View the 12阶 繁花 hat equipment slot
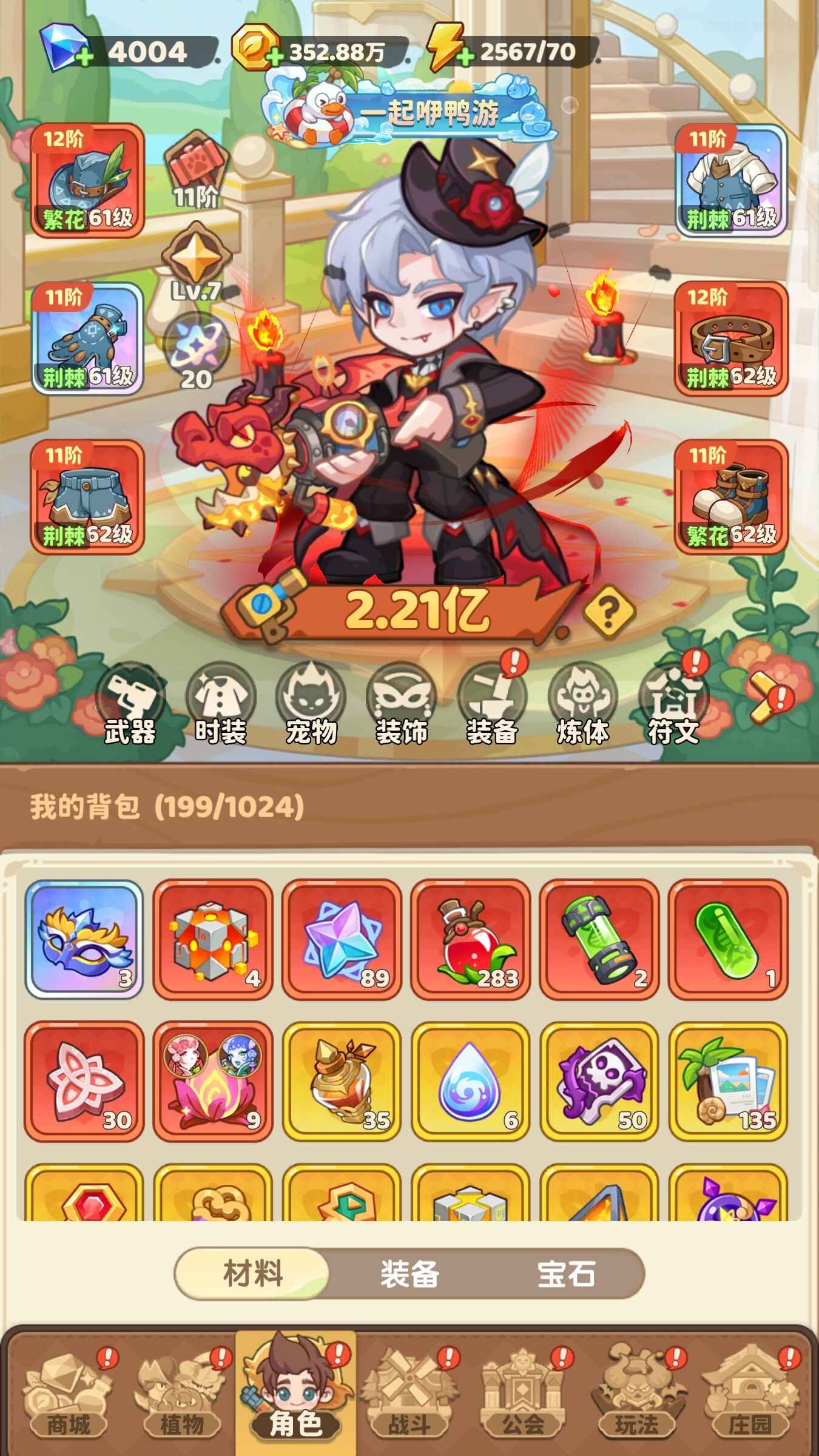The height and width of the screenshot is (1456, 819). tap(87, 180)
